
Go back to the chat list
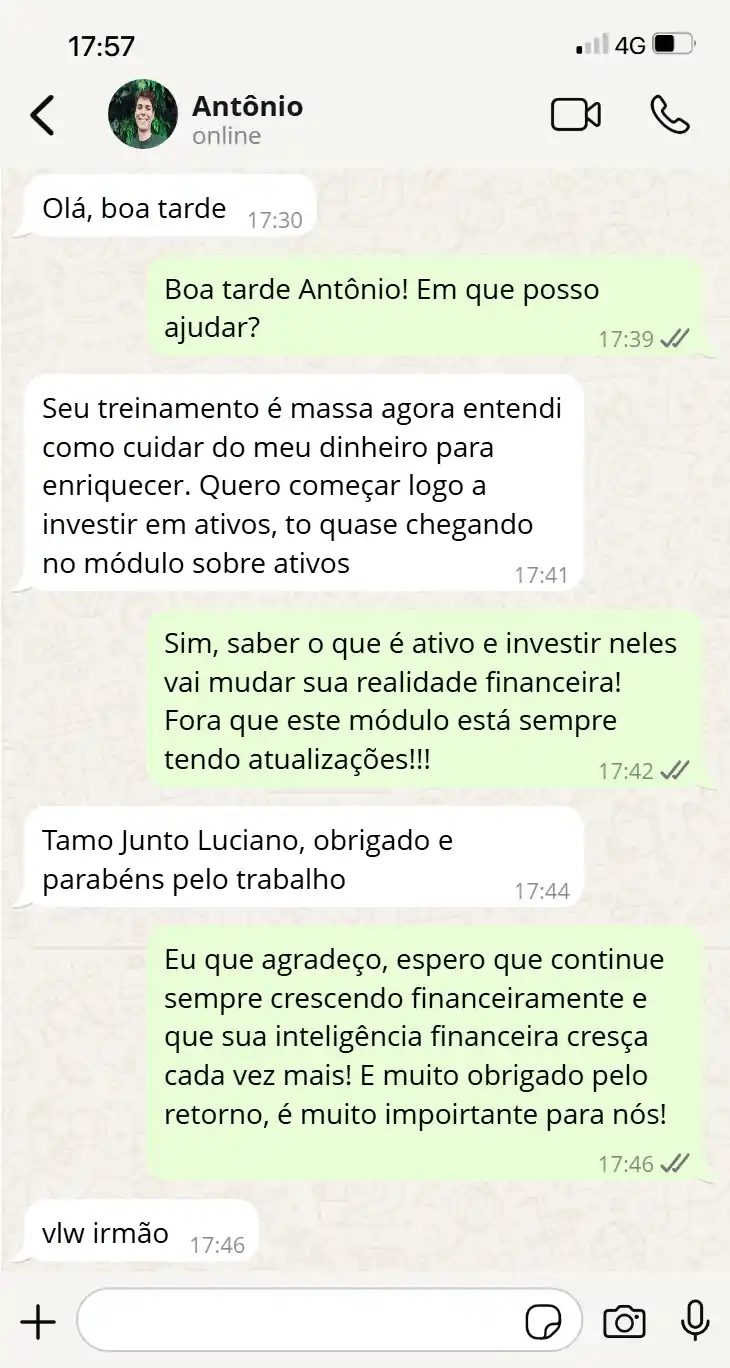tap(42, 116)
